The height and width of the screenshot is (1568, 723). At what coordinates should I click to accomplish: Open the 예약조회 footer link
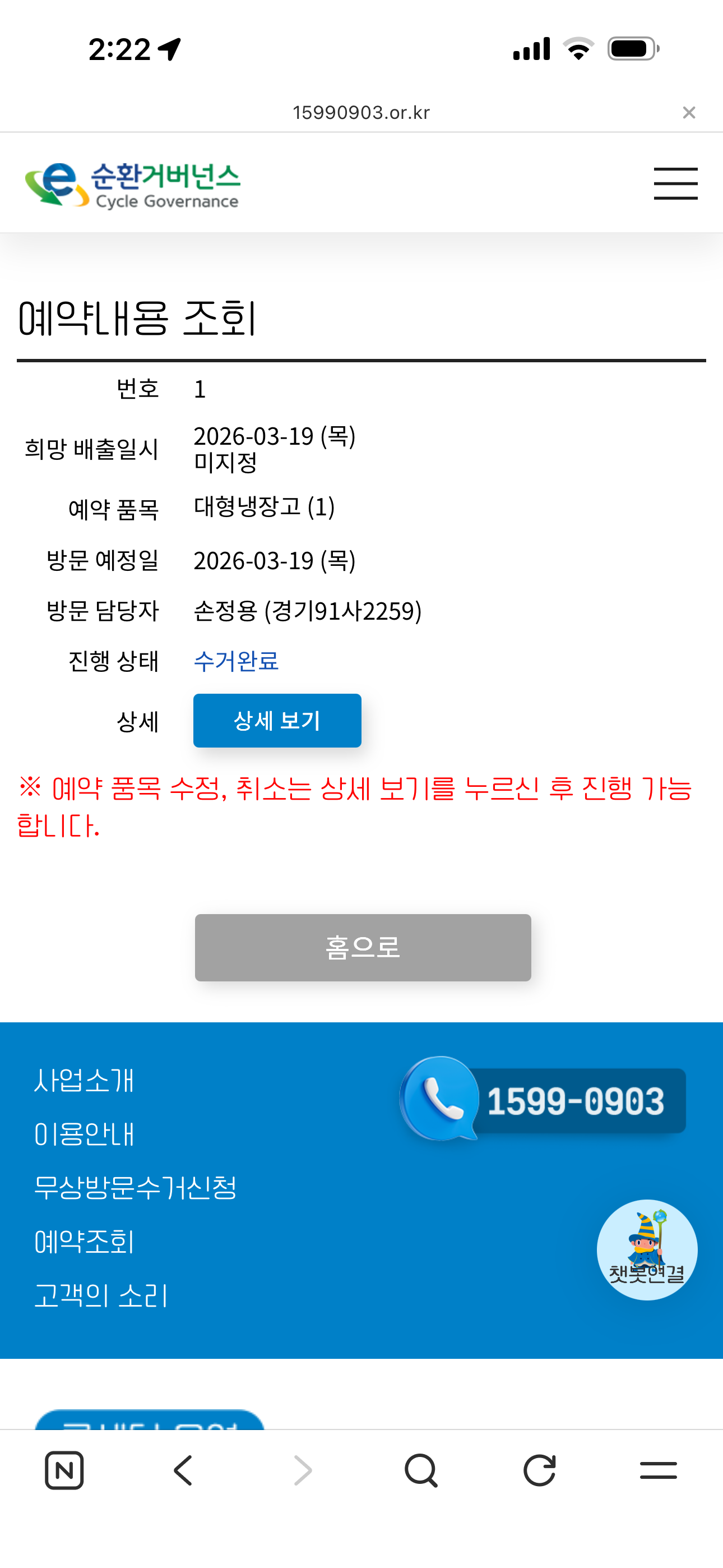pyautogui.click(x=84, y=1242)
